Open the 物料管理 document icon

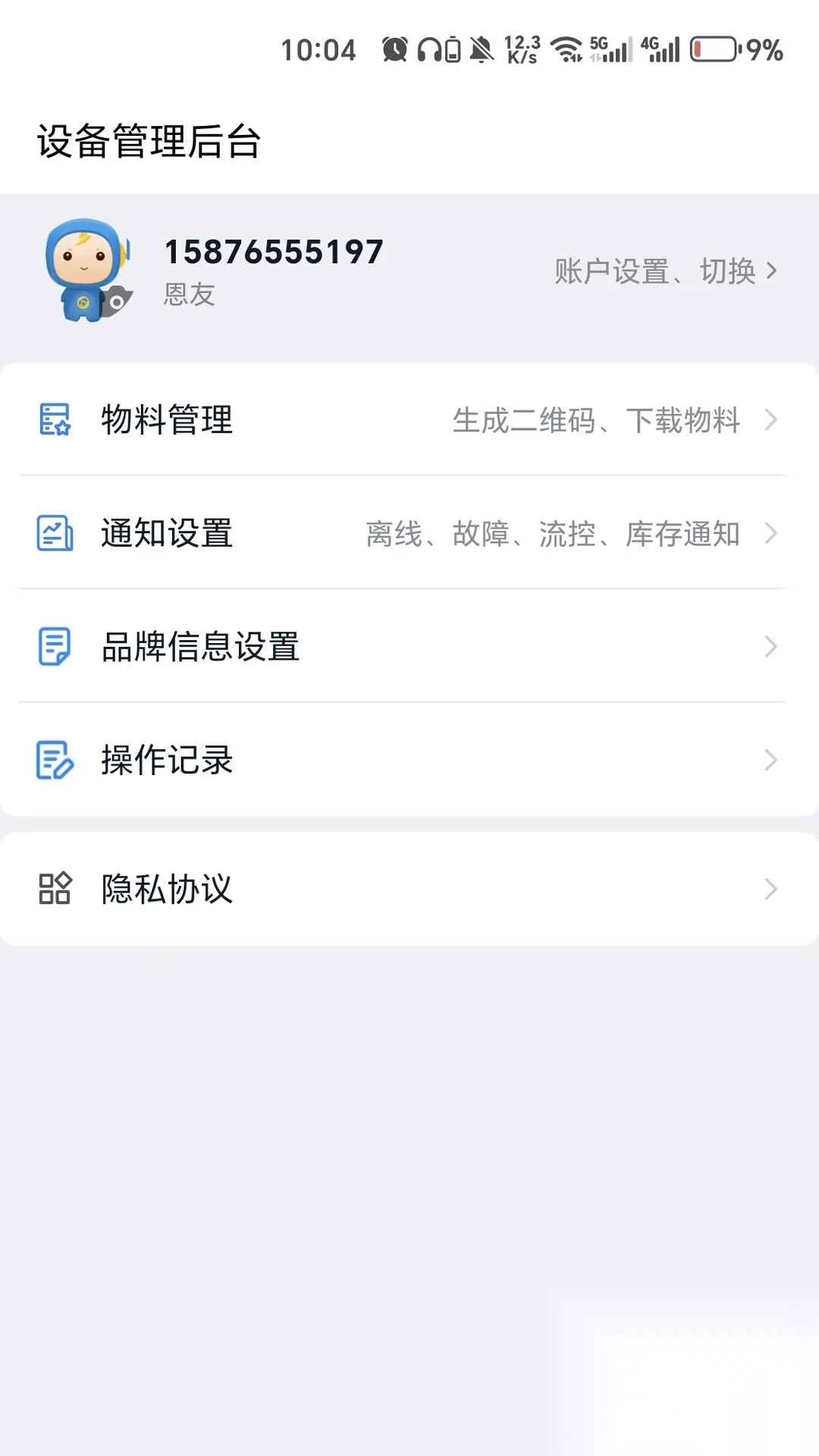click(52, 419)
